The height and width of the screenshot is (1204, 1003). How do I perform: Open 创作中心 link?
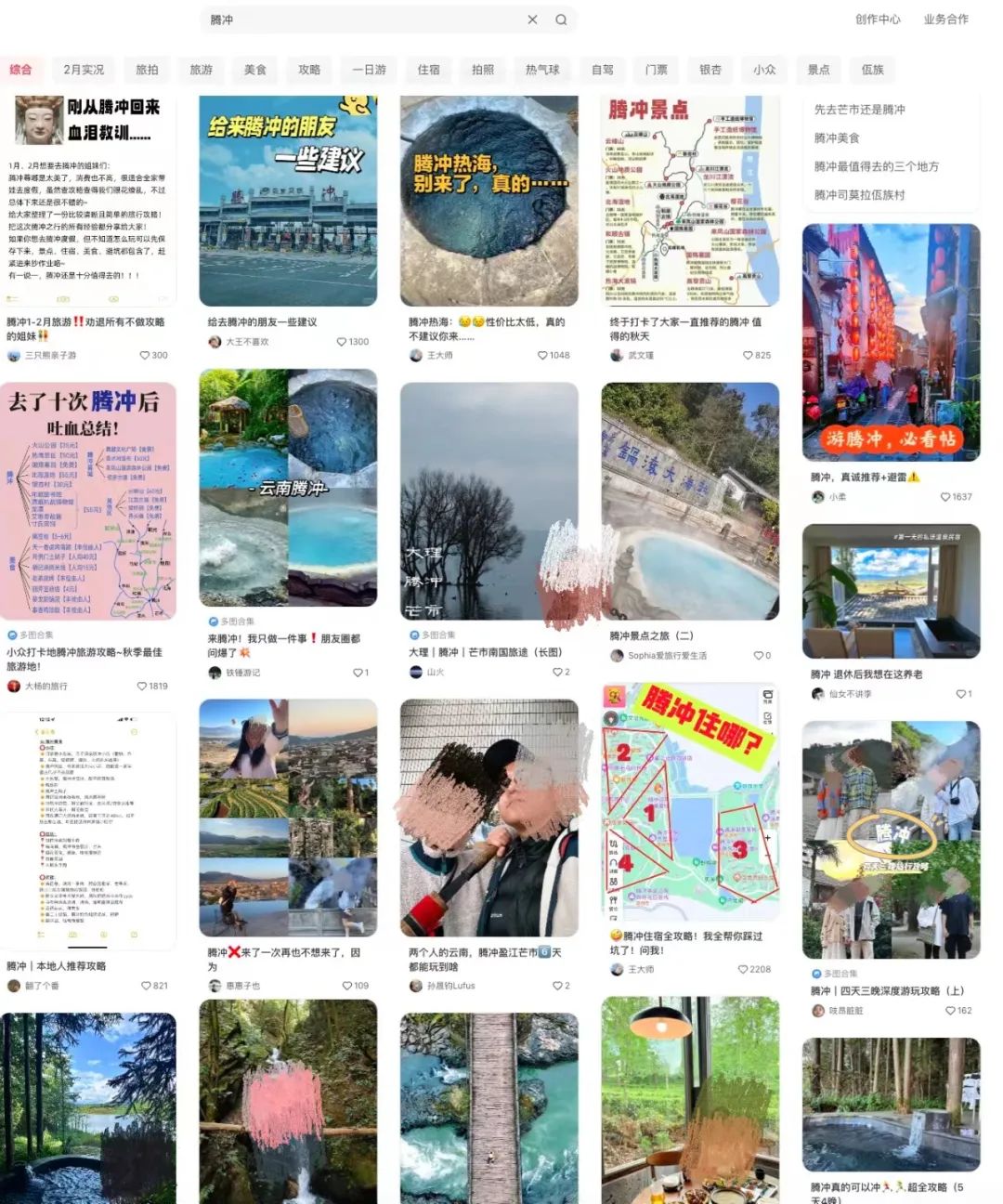click(878, 20)
